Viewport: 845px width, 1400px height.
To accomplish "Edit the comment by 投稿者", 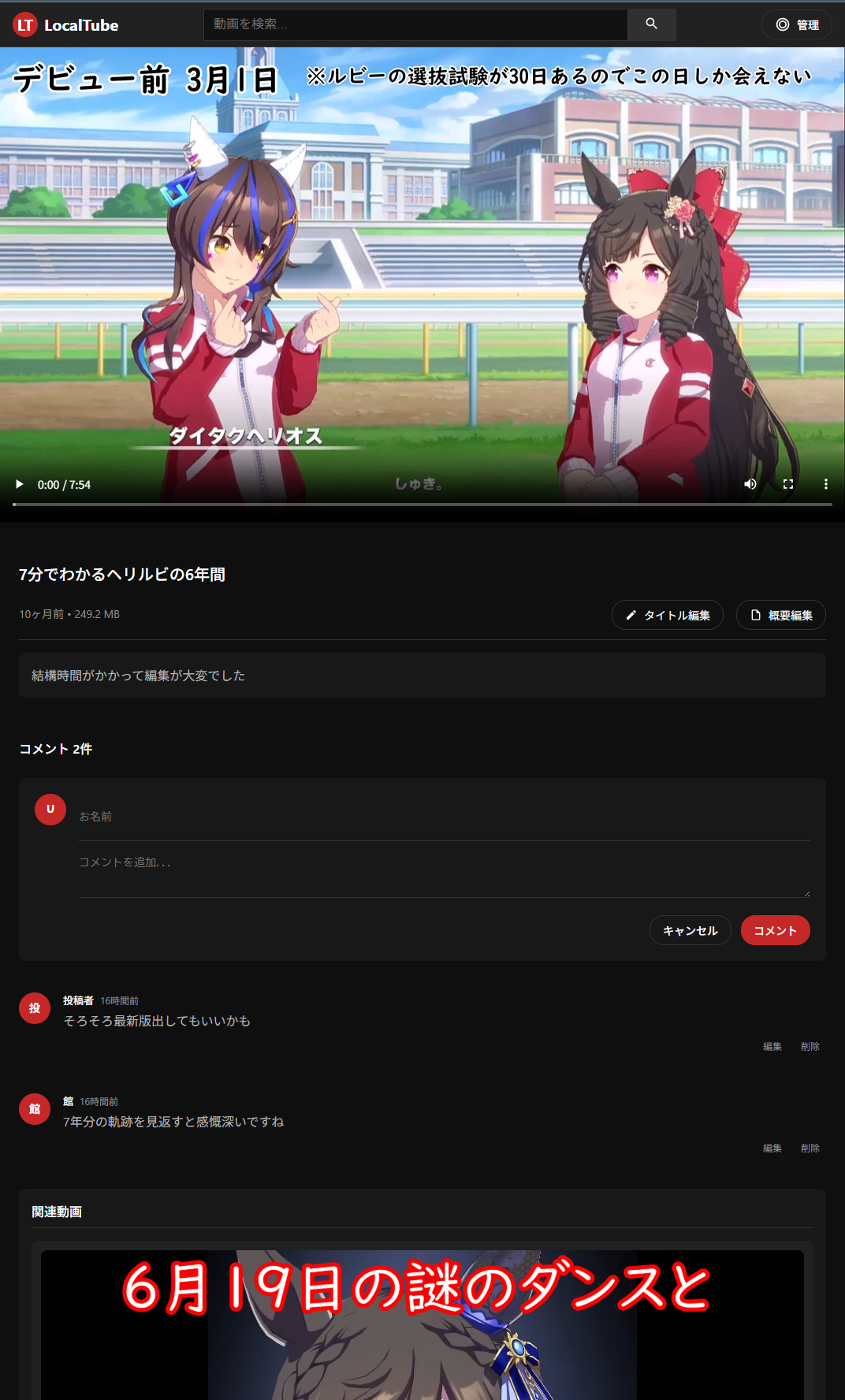I will pyautogui.click(x=772, y=1047).
